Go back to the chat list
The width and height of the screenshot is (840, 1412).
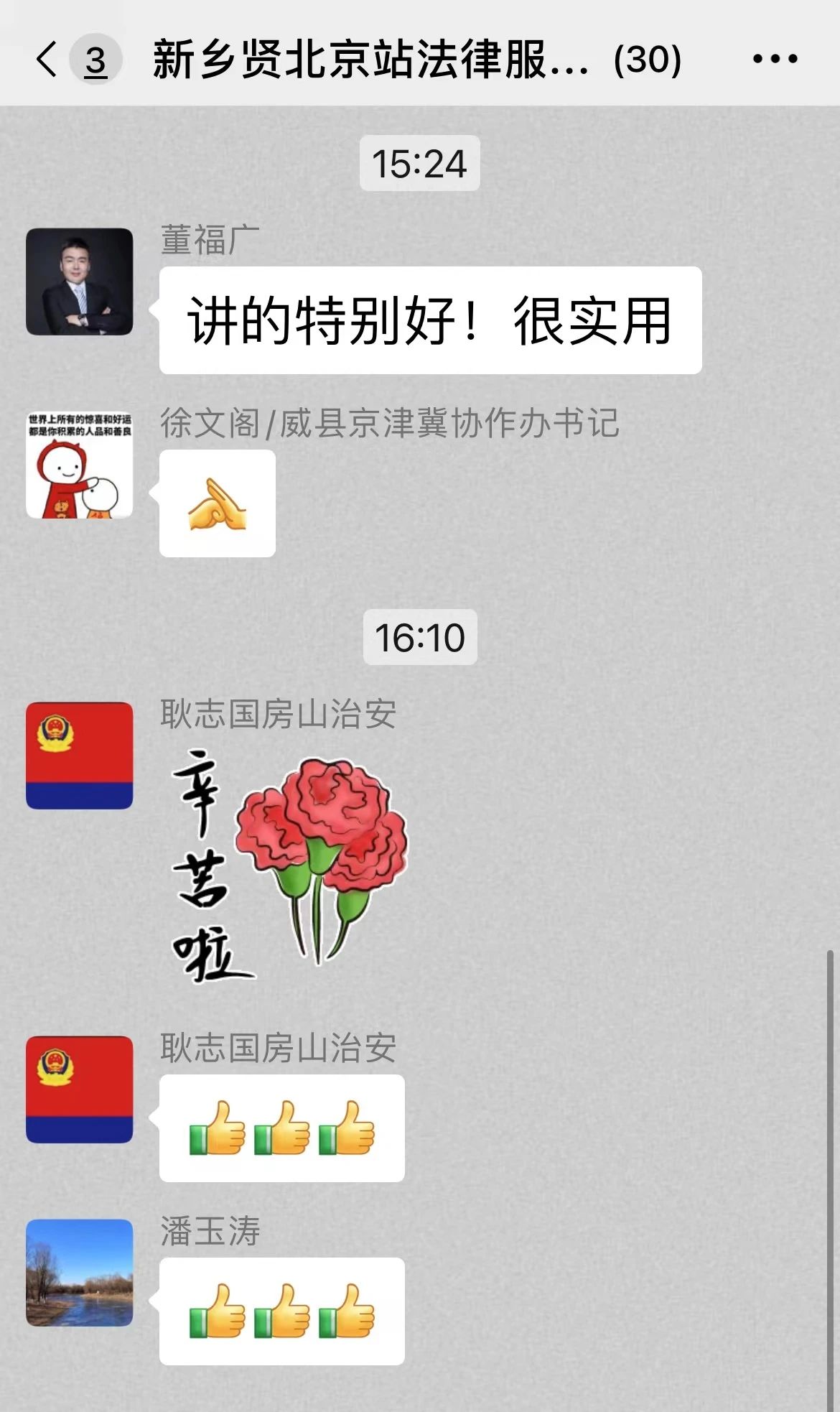(47, 59)
